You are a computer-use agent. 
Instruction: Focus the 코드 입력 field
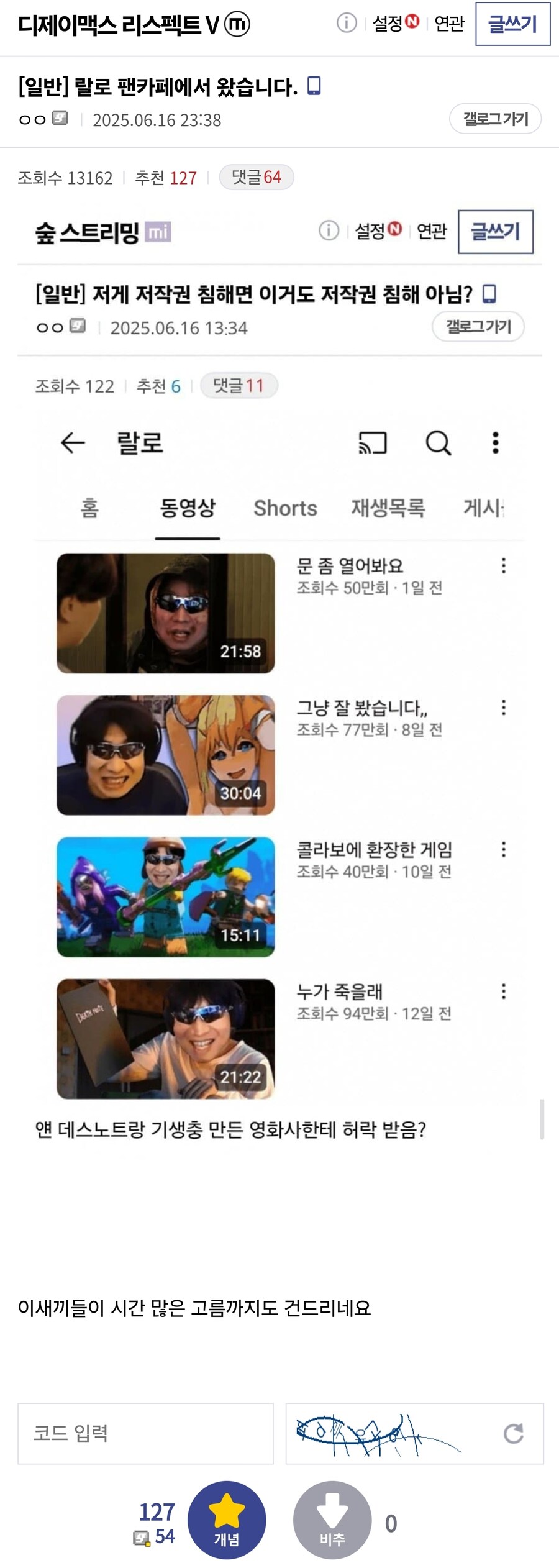(145, 1433)
